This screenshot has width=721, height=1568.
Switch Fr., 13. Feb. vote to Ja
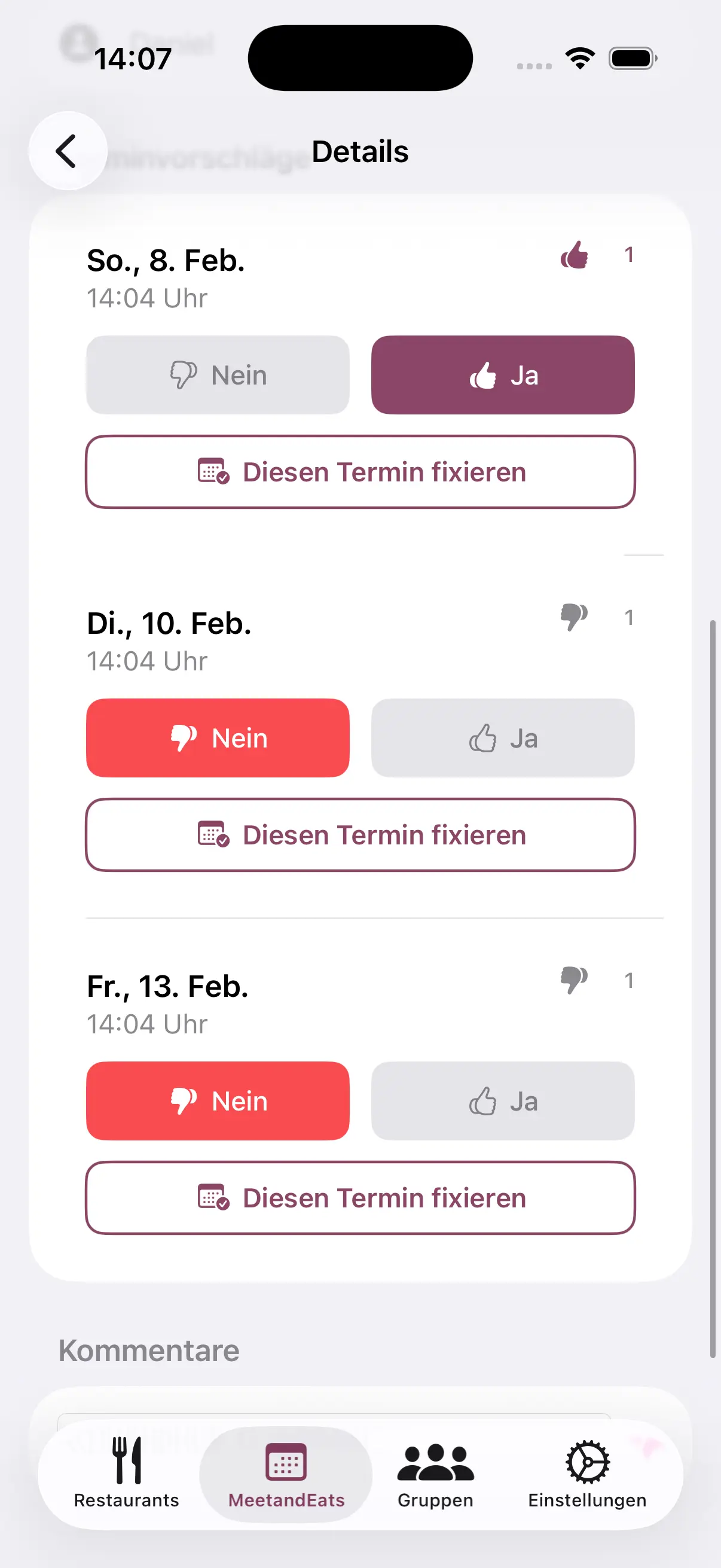point(503,1100)
